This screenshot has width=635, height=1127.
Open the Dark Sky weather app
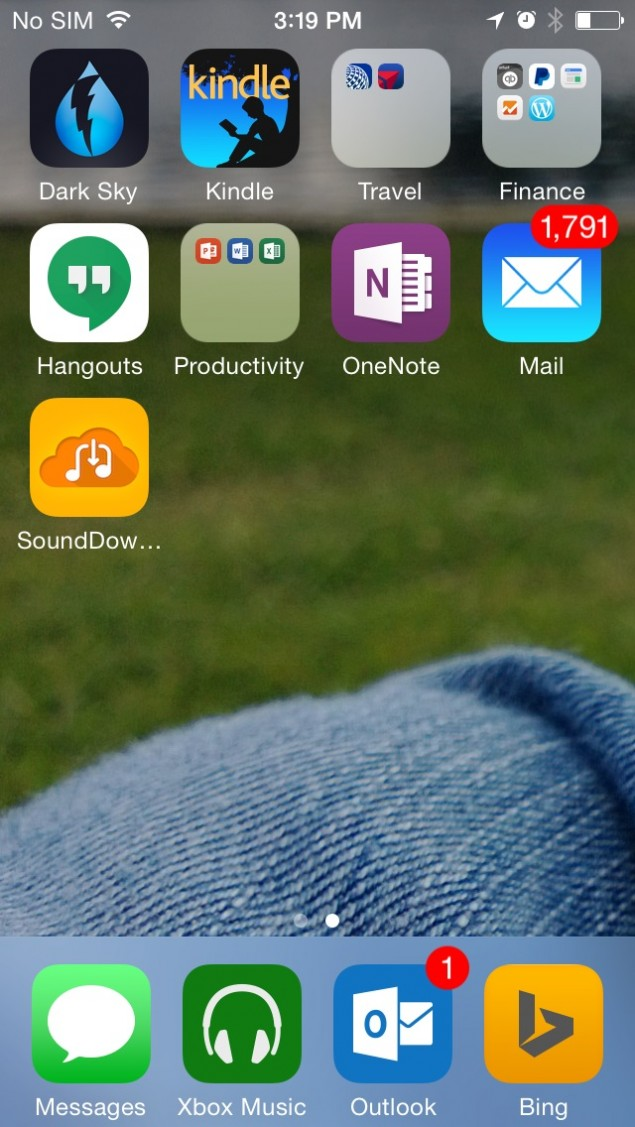point(89,108)
